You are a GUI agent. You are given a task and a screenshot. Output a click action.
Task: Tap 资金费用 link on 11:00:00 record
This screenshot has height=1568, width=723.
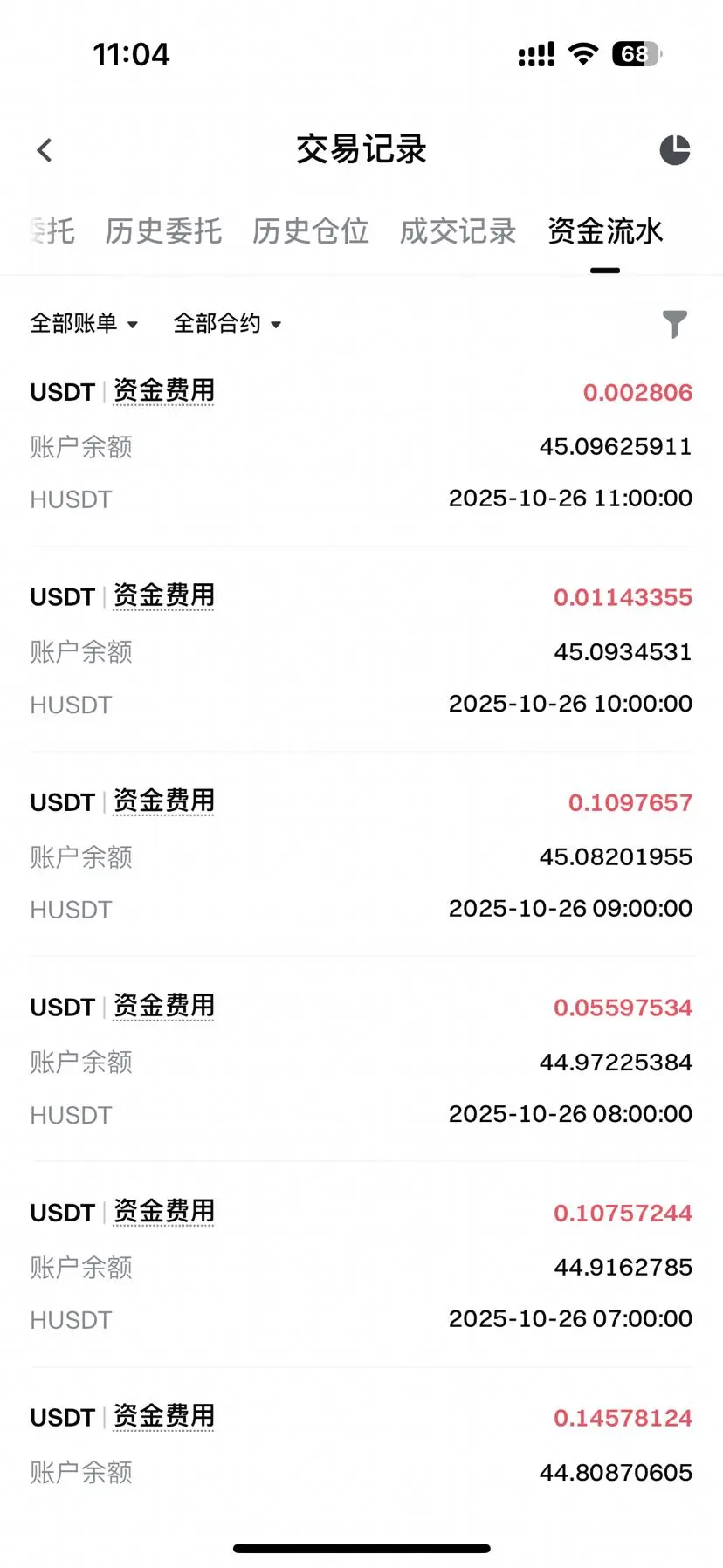coord(164,391)
